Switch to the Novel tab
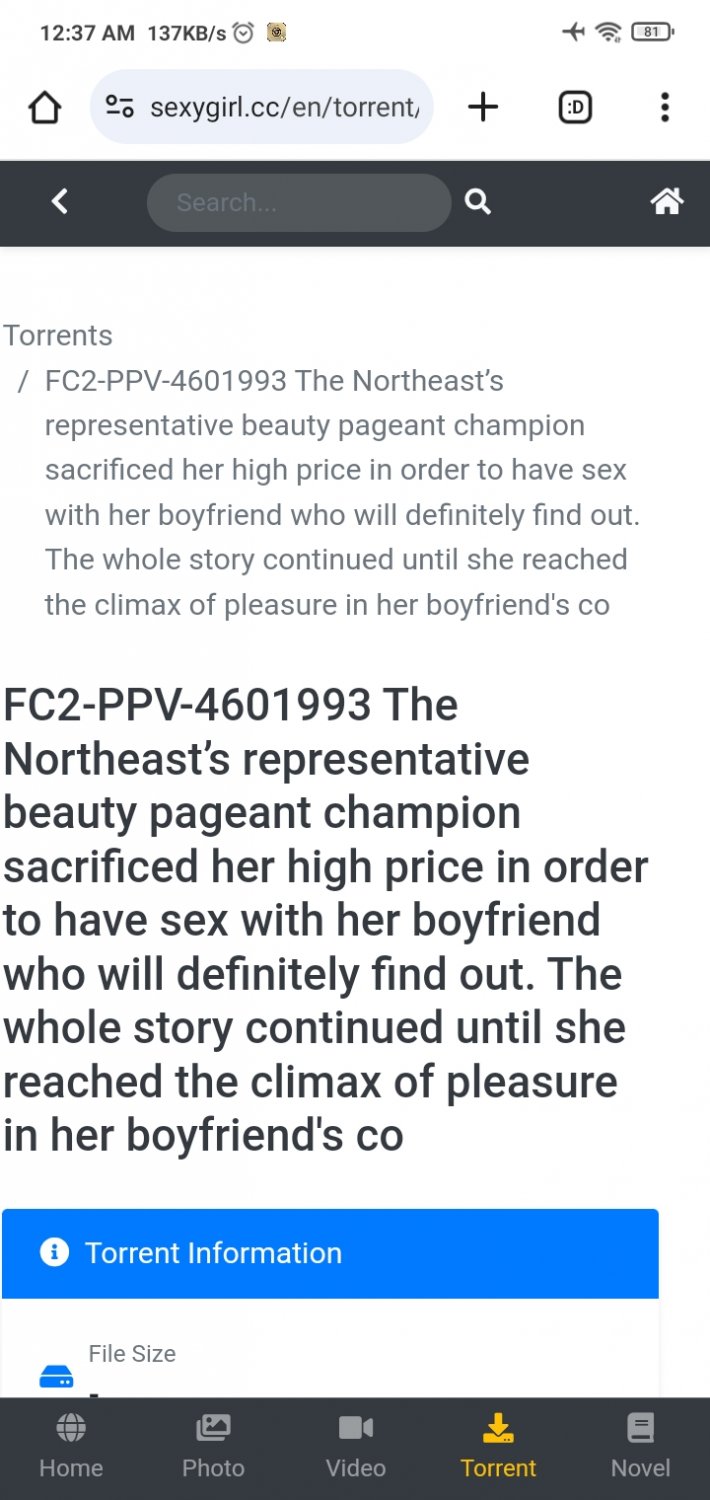 pos(640,1447)
